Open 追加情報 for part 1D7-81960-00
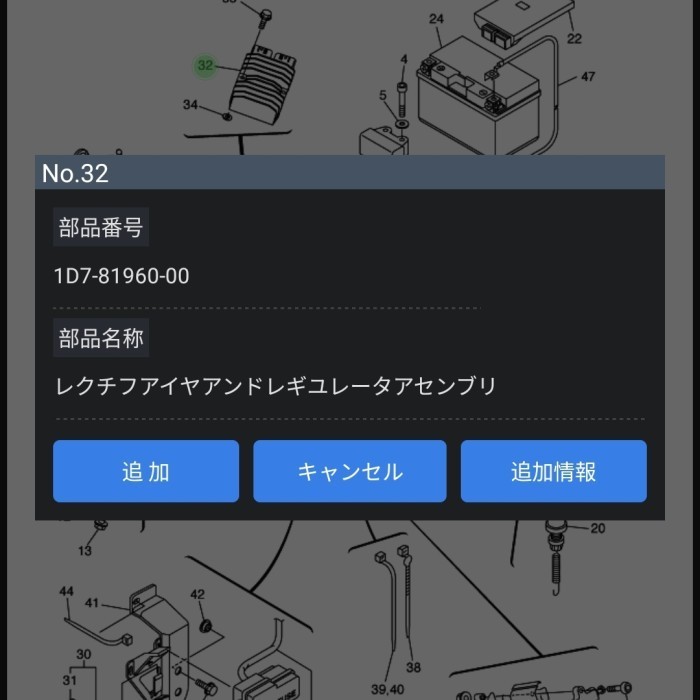 (553, 471)
